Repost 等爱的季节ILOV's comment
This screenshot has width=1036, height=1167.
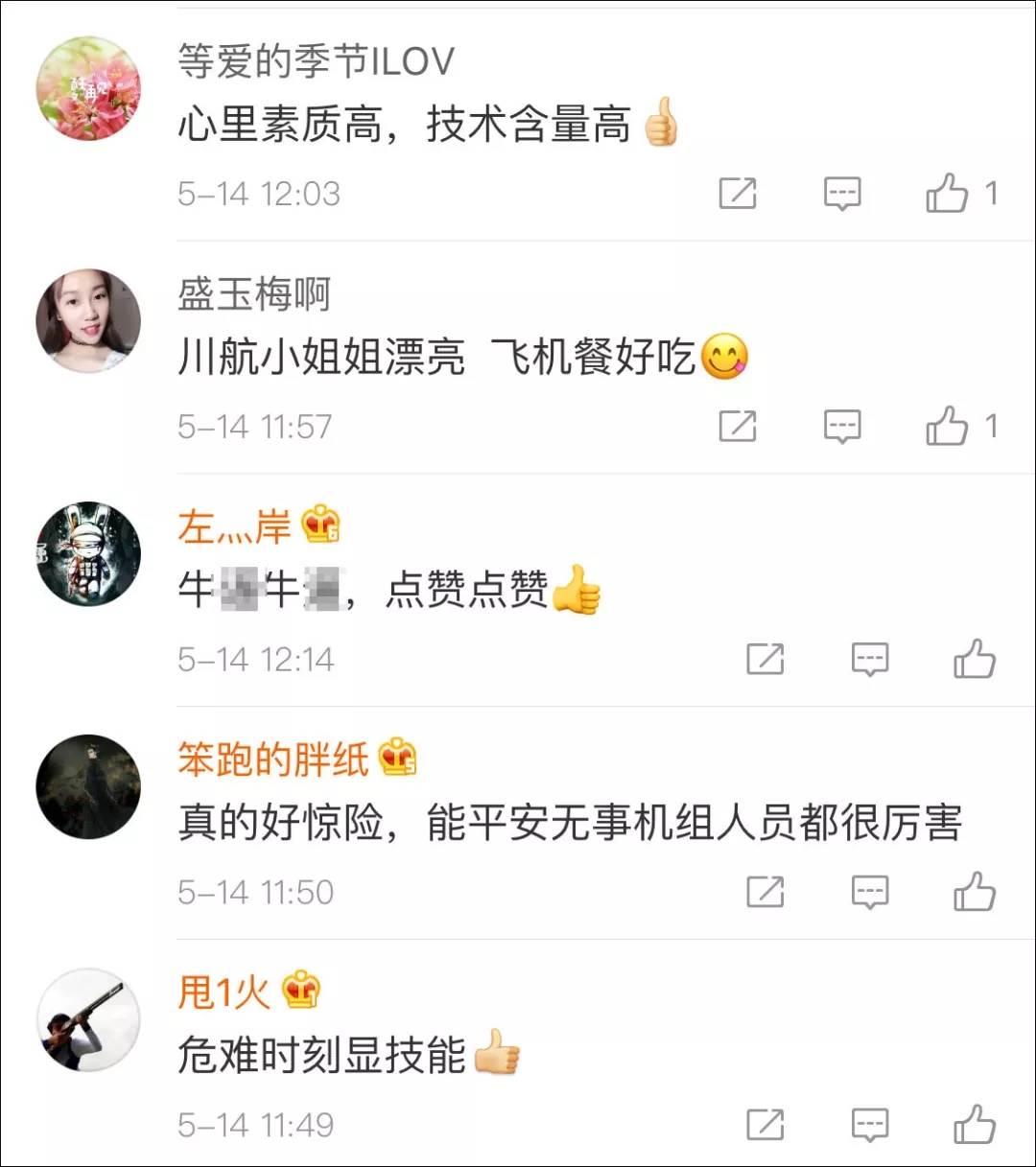738,194
